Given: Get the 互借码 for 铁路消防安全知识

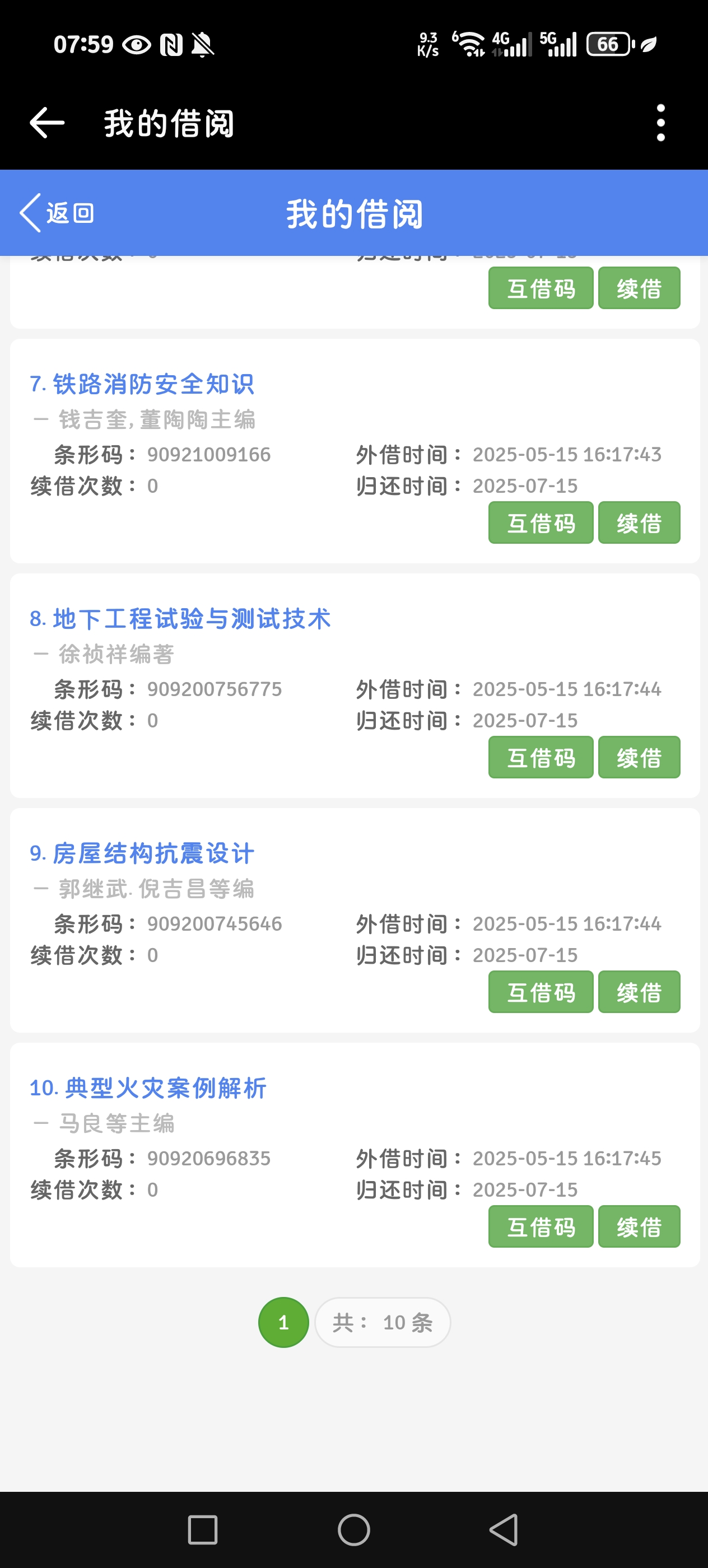Looking at the screenshot, I should tap(540, 523).
